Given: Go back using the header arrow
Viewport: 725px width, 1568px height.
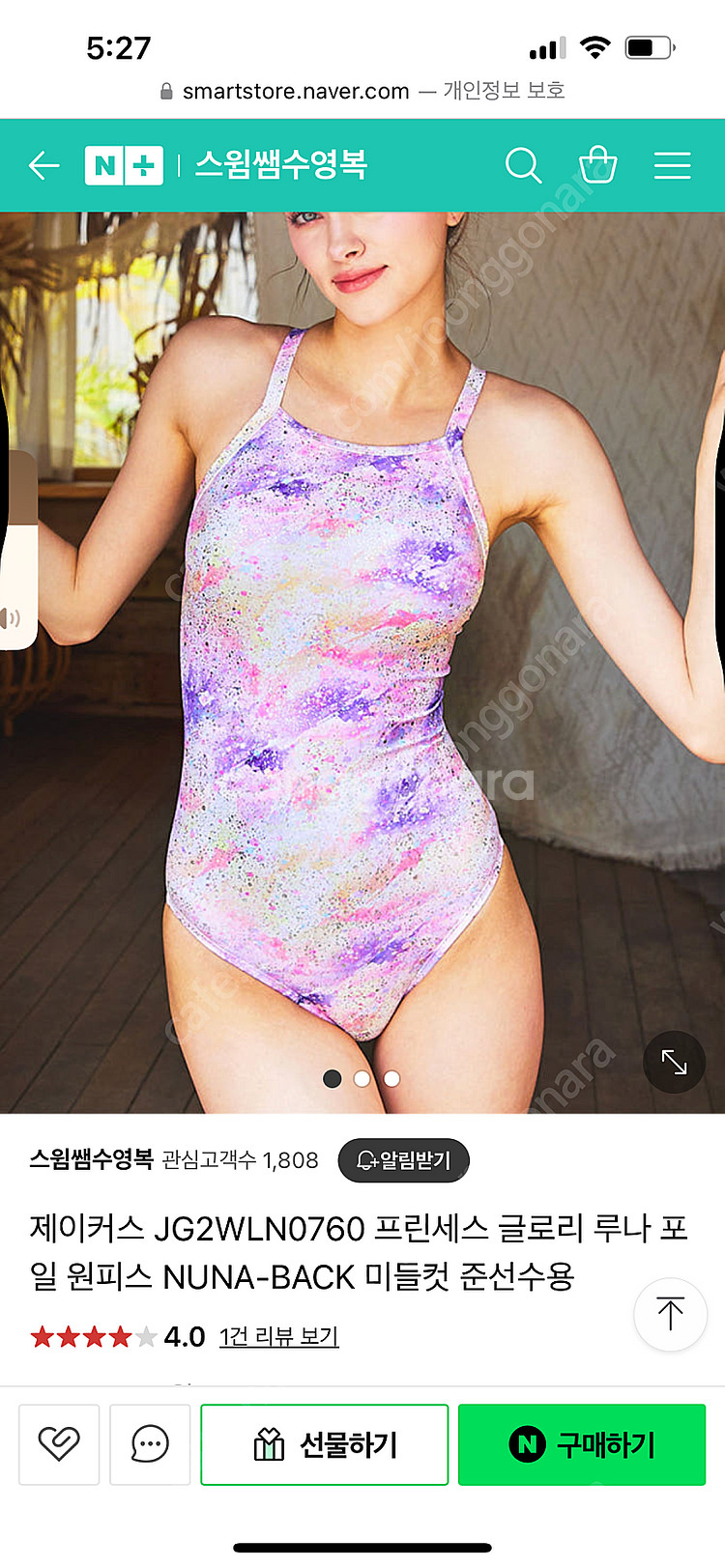Looking at the screenshot, I should coord(43,165).
